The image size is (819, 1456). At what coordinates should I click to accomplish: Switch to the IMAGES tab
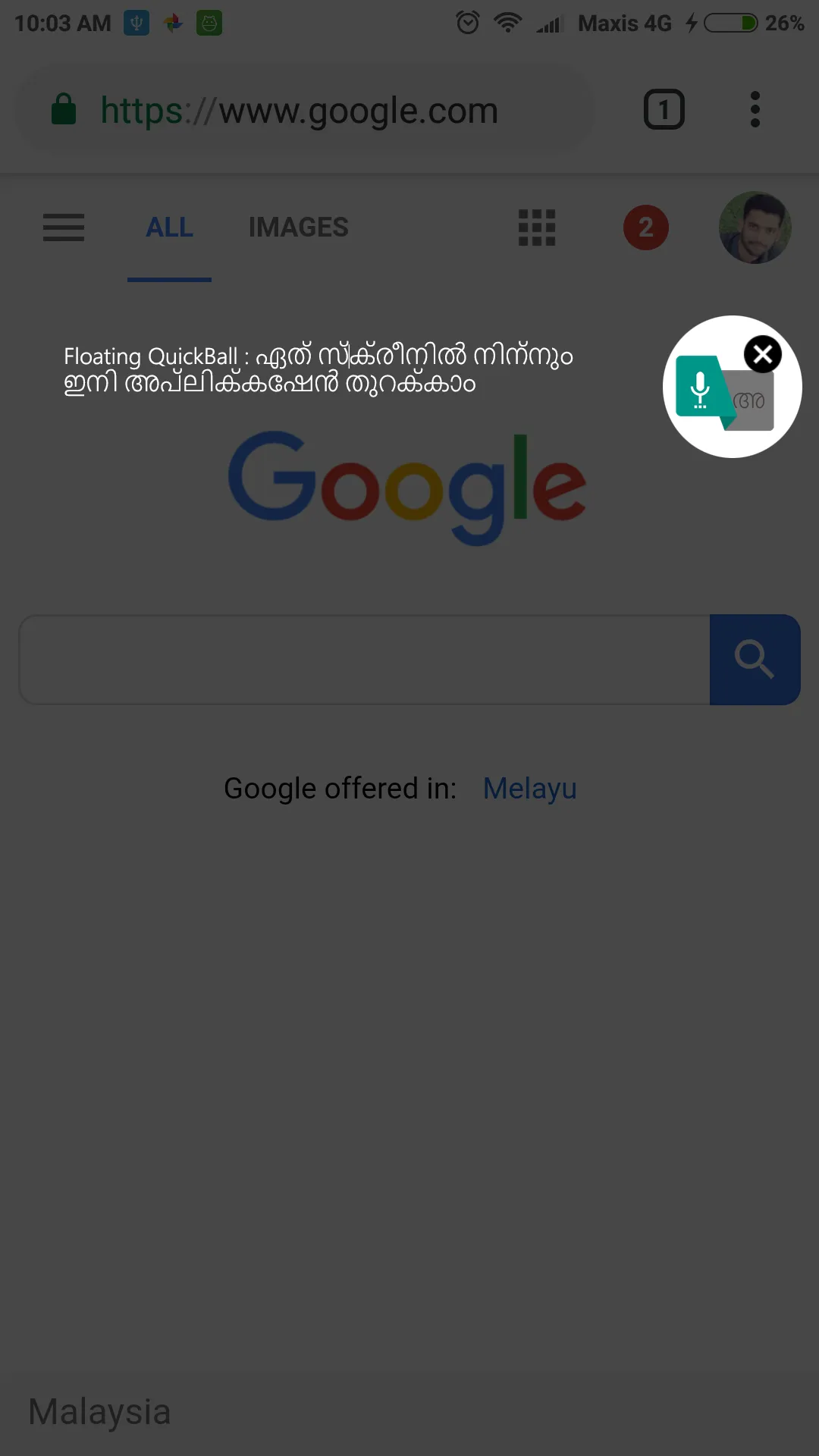pyautogui.click(x=298, y=227)
